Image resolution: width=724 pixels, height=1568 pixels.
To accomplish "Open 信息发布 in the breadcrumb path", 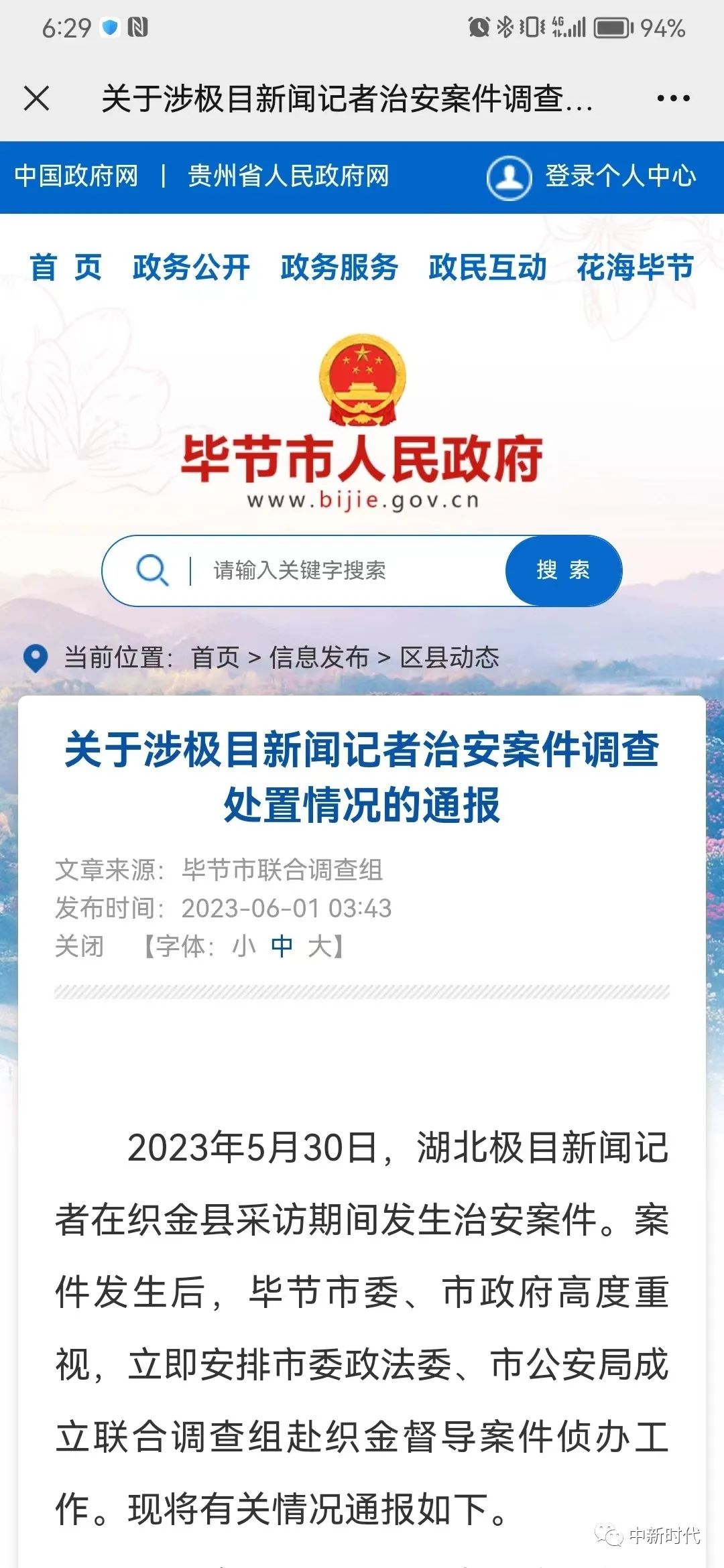I will coord(319,657).
